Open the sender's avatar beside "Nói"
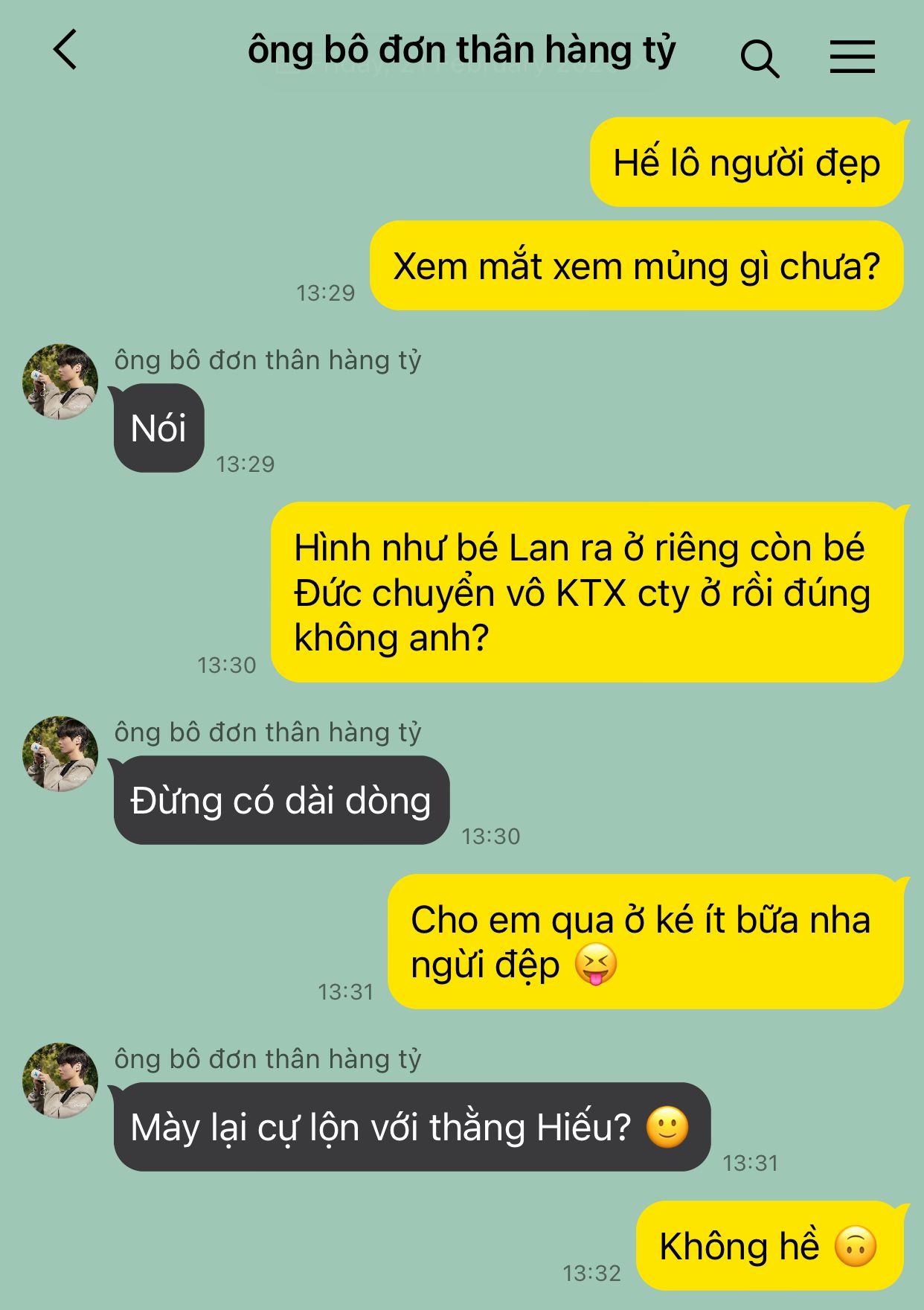 click(x=60, y=381)
